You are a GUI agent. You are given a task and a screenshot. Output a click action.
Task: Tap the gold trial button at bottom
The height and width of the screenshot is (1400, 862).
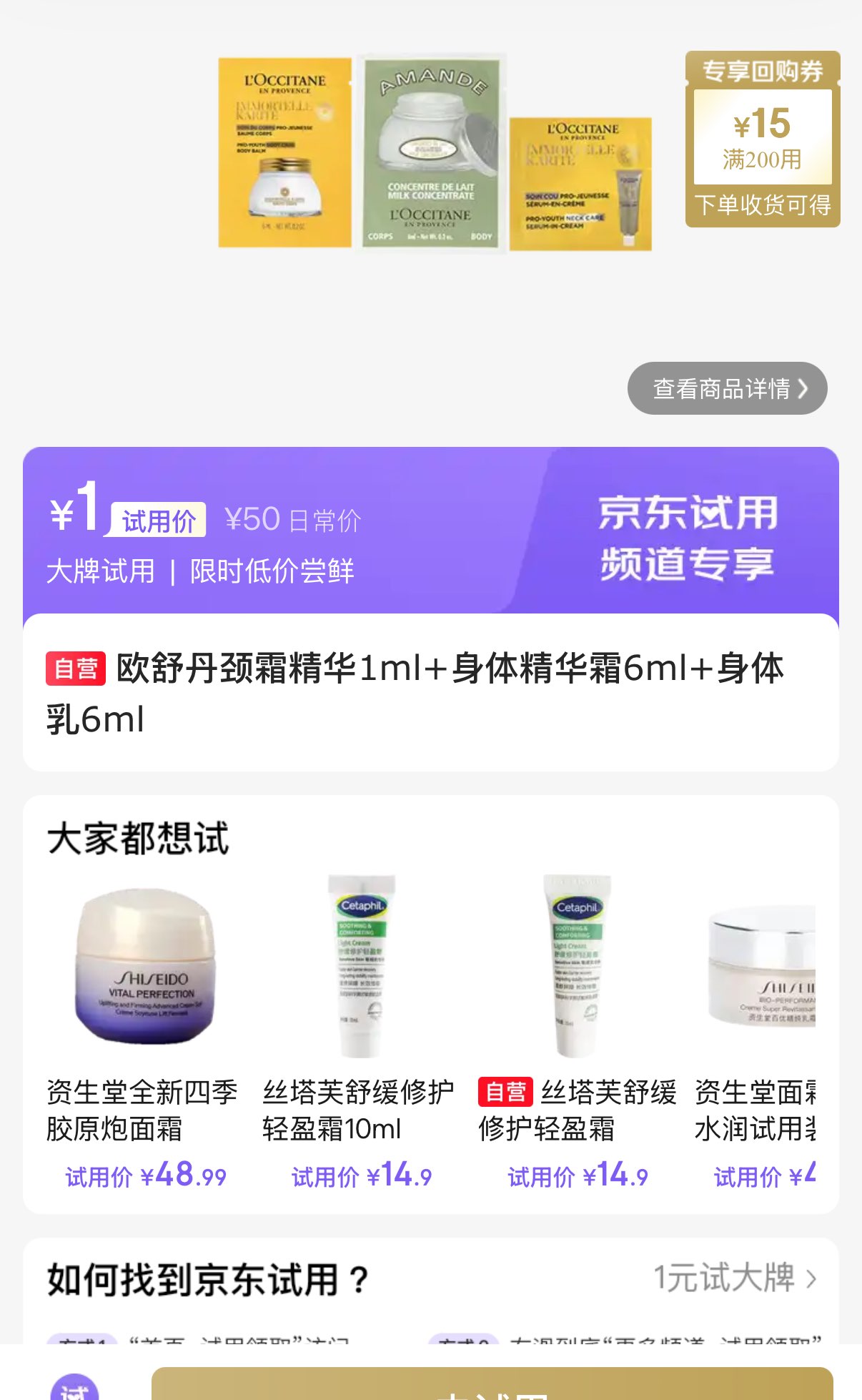pyautogui.click(x=492, y=1385)
